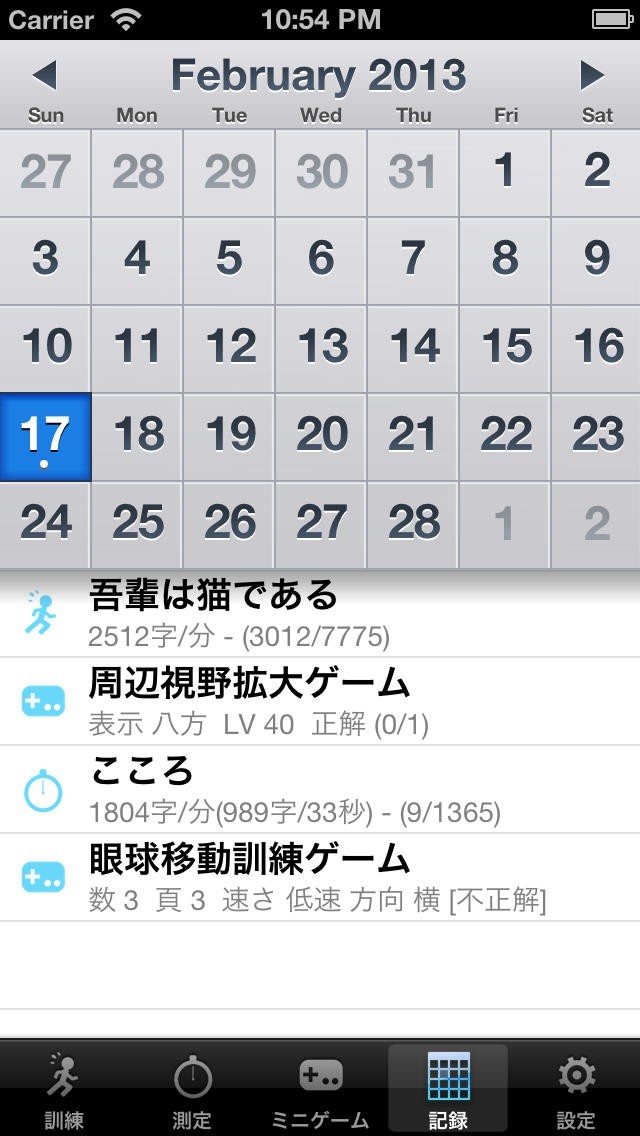Viewport: 640px width, 1136px height.
Task: Switch to the 測定 tab
Action: (192, 1090)
